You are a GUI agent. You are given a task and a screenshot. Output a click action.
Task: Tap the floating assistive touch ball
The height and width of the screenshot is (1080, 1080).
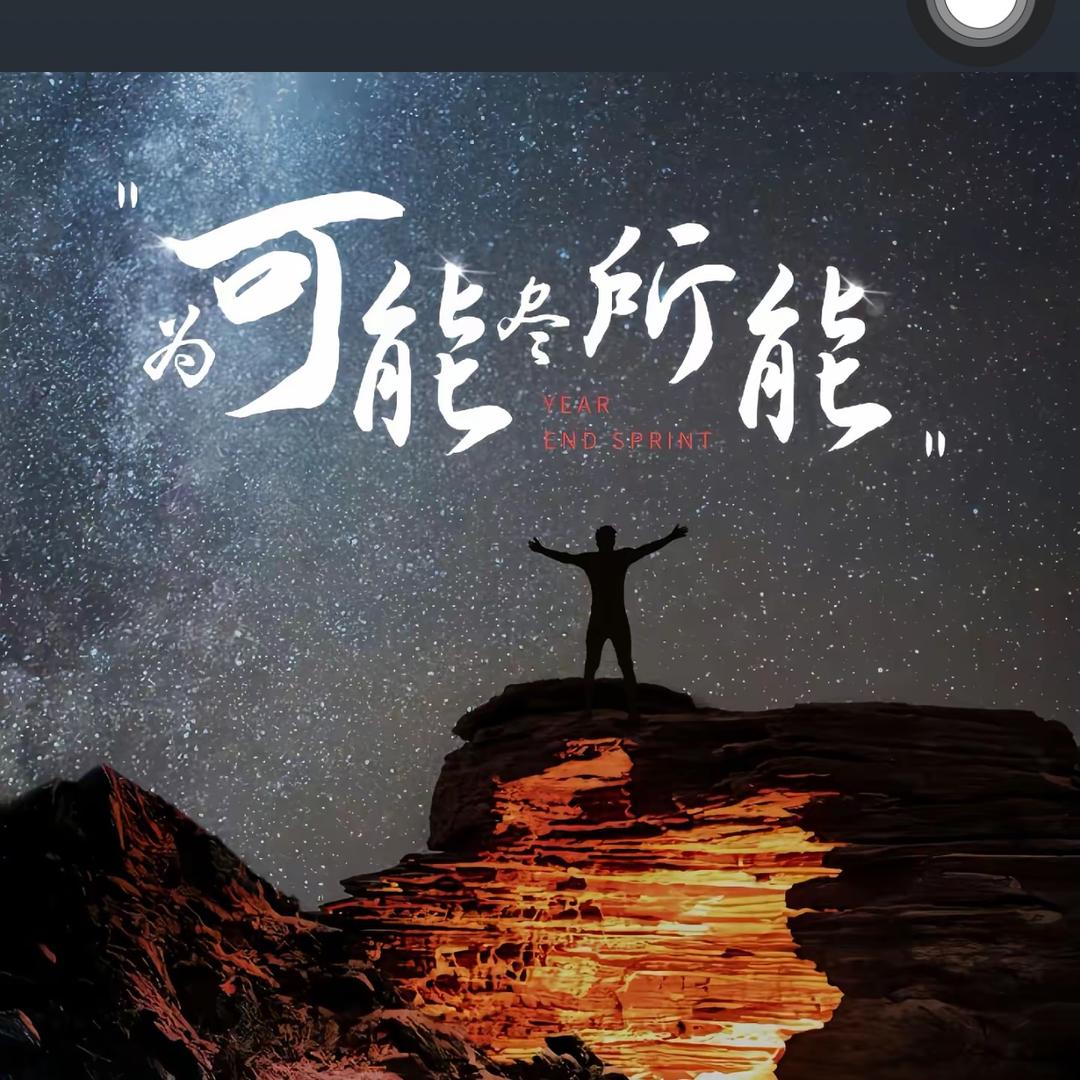coord(980,12)
